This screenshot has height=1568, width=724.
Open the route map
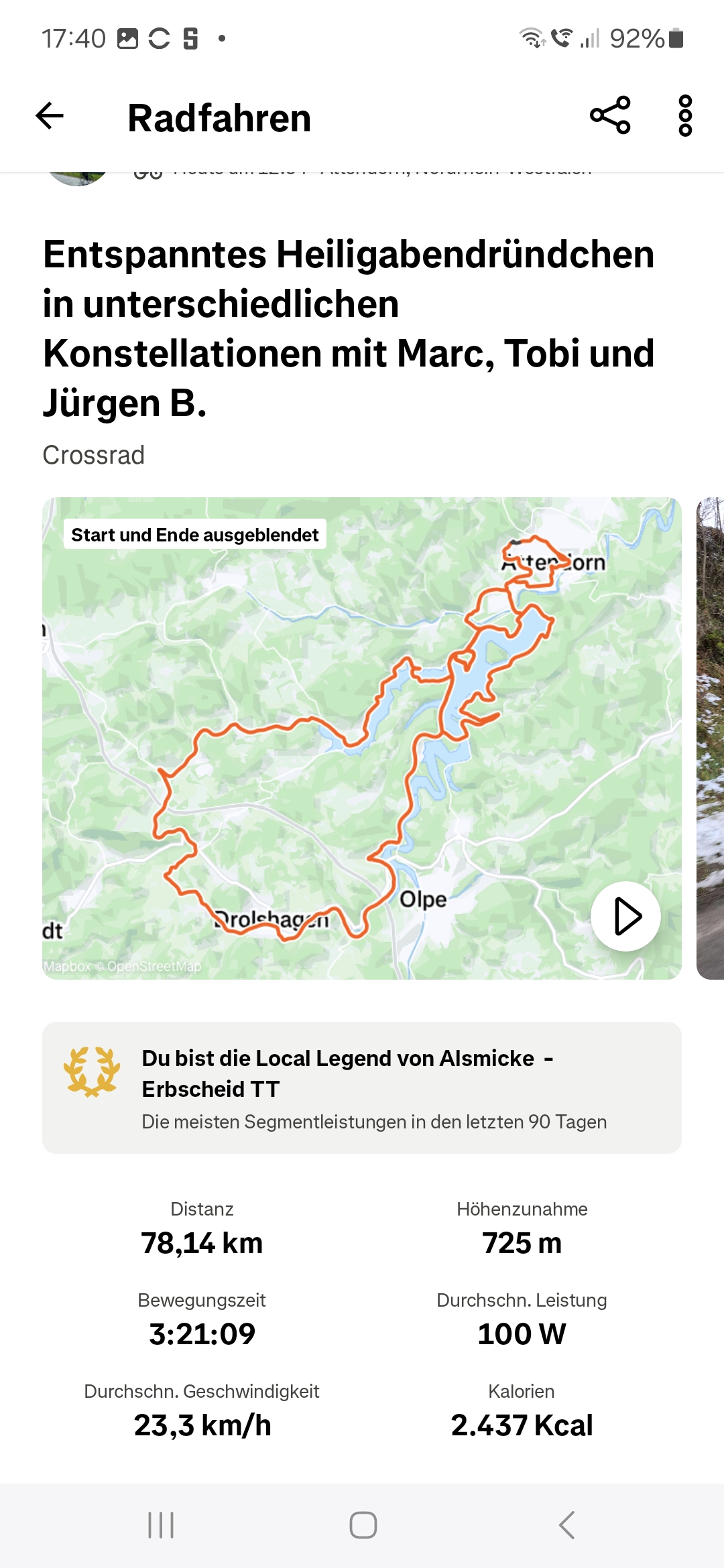362,738
